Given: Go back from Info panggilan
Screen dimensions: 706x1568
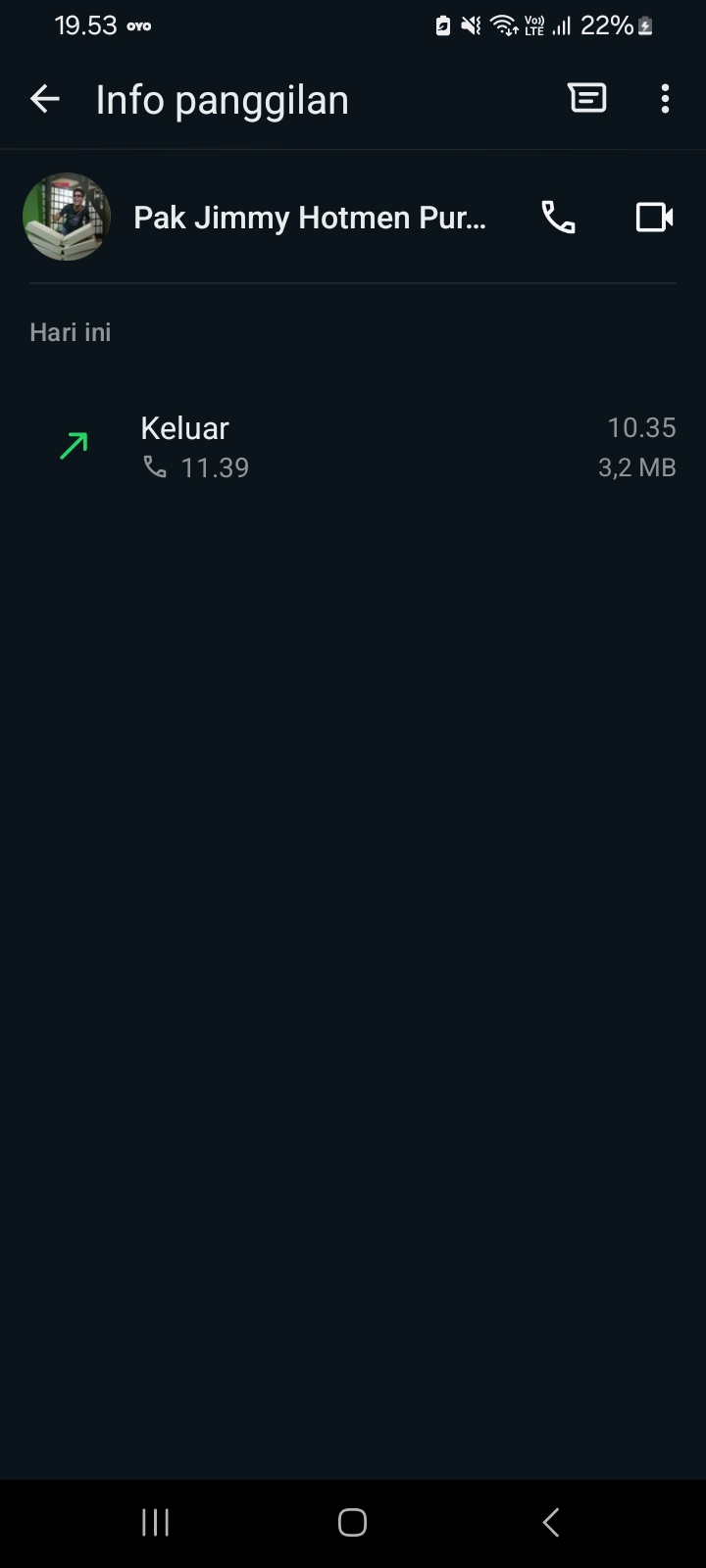Looking at the screenshot, I should coord(45,99).
